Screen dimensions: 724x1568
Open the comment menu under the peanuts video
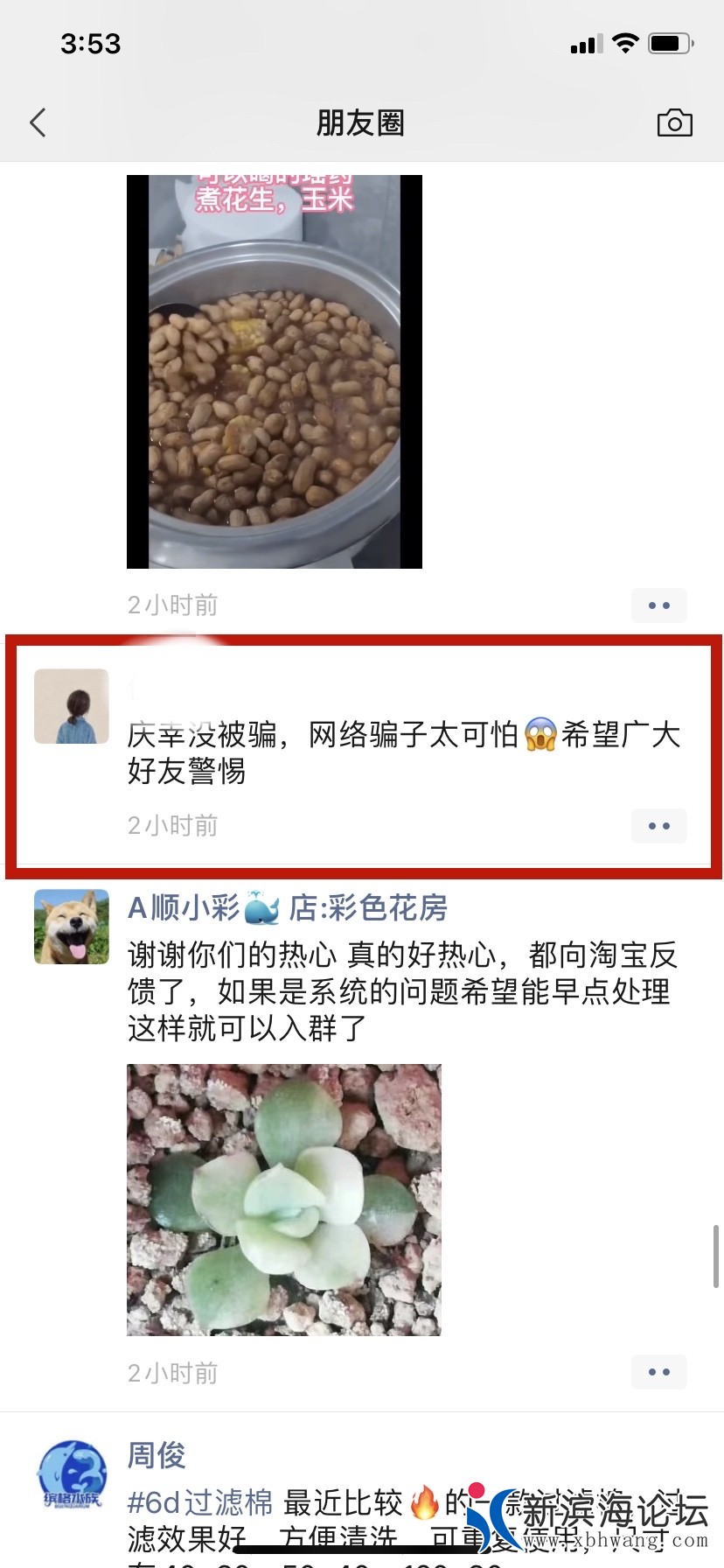click(658, 605)
